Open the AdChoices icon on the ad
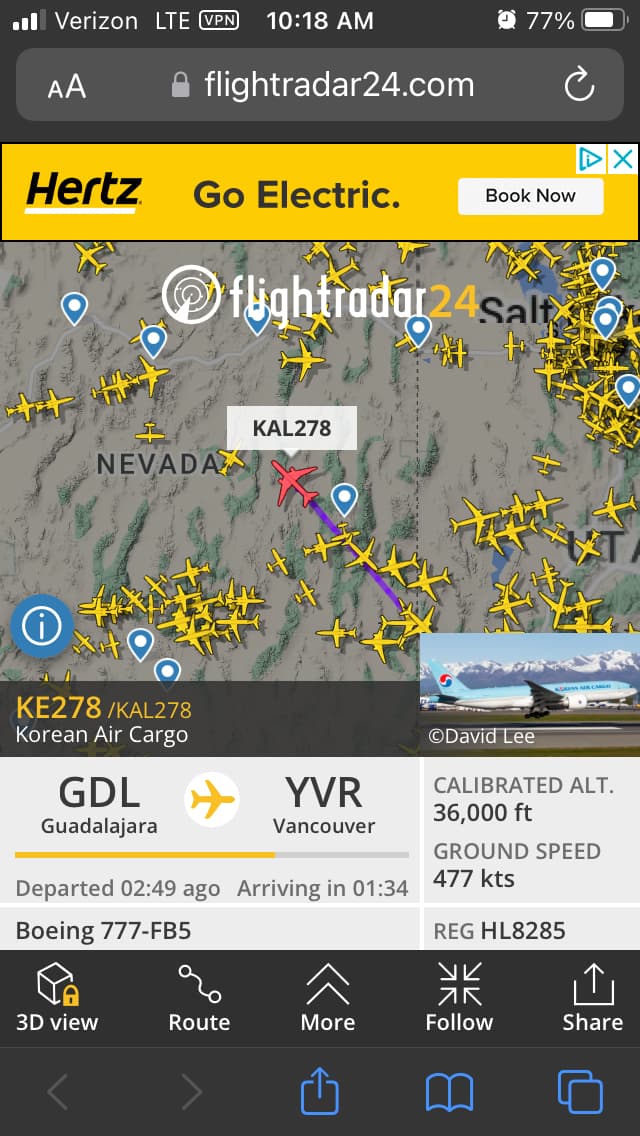This screenshot has width=640, height=1136. (591, 159)
